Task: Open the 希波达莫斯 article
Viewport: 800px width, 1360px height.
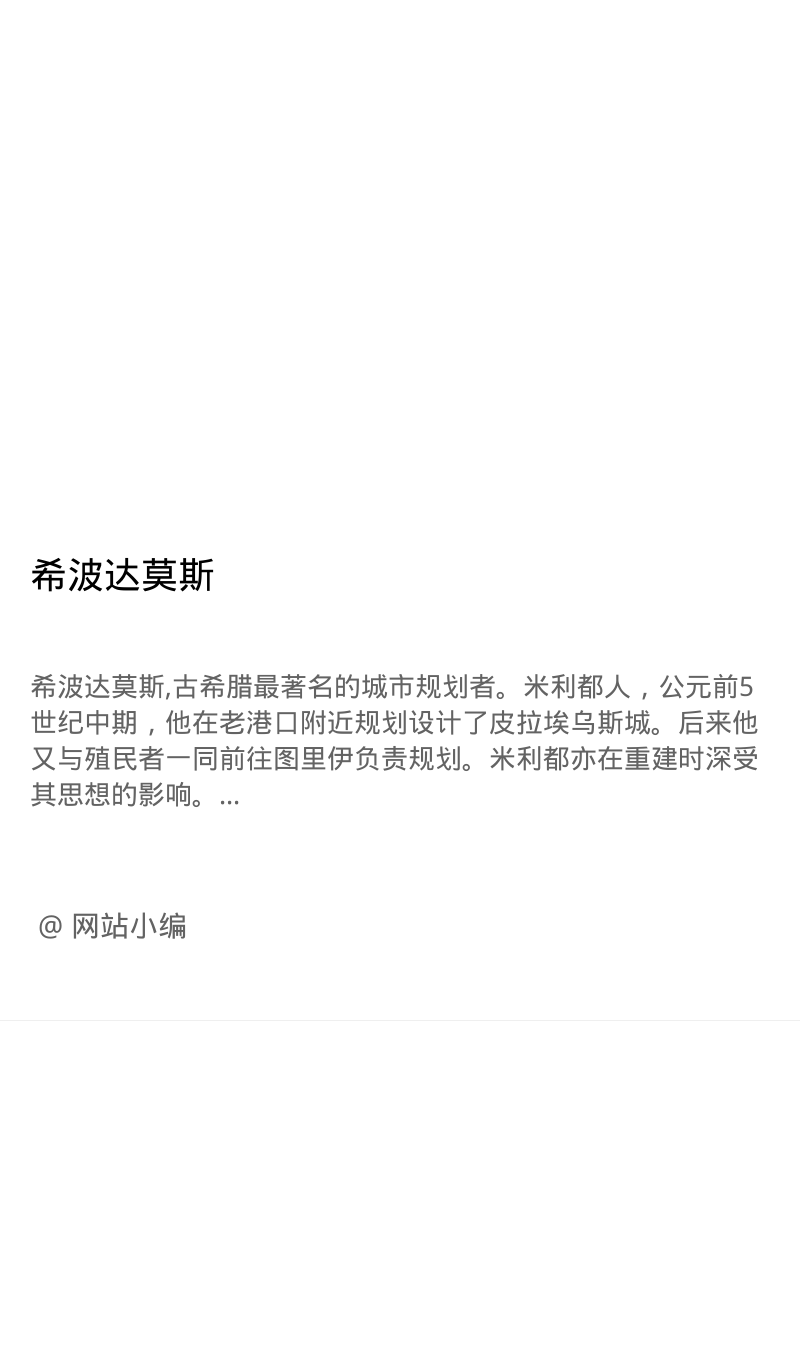Action: tap(123, 576)
